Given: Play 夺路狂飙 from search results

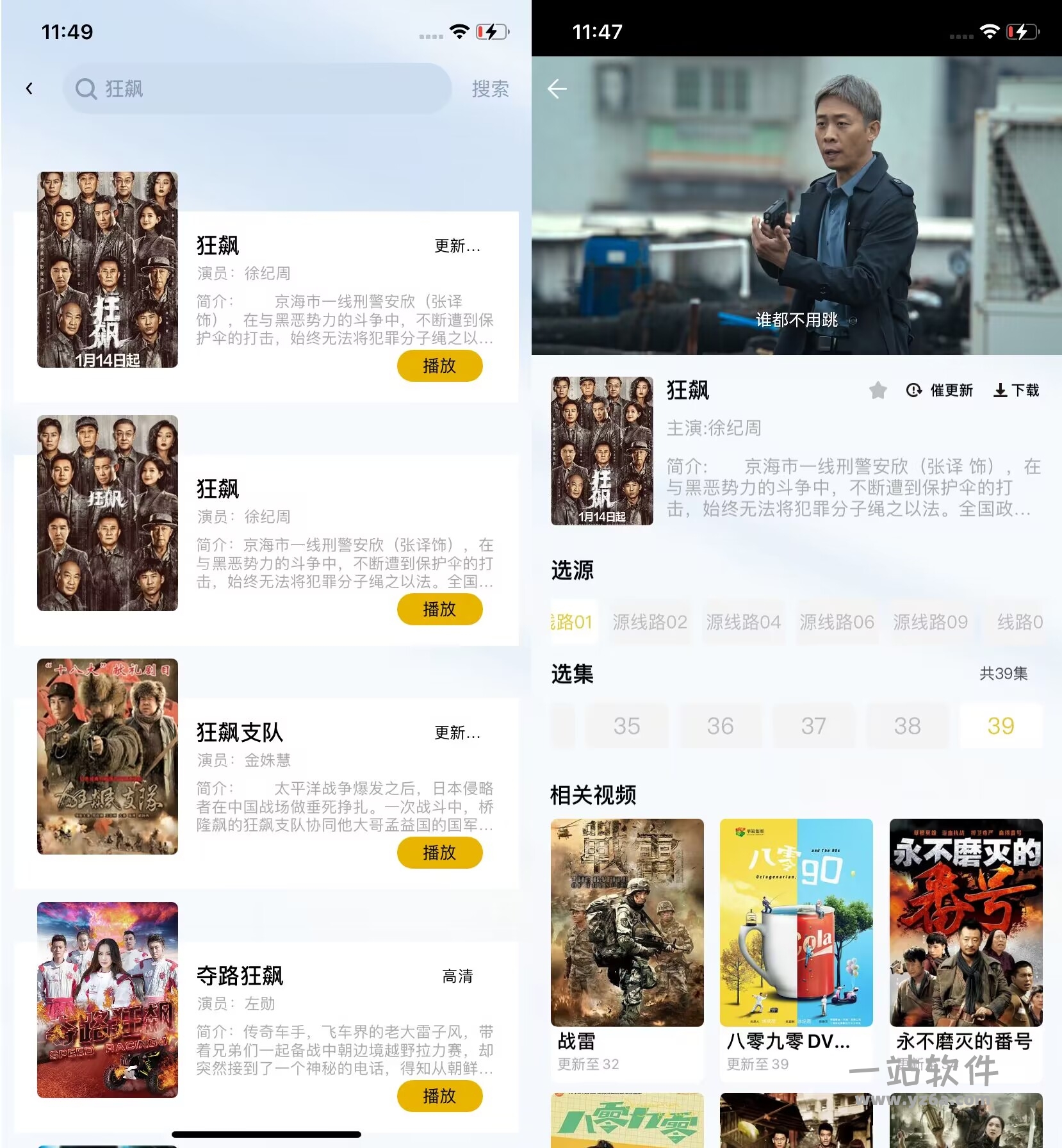Looking at the screenshot, I should coord(439,1096).
